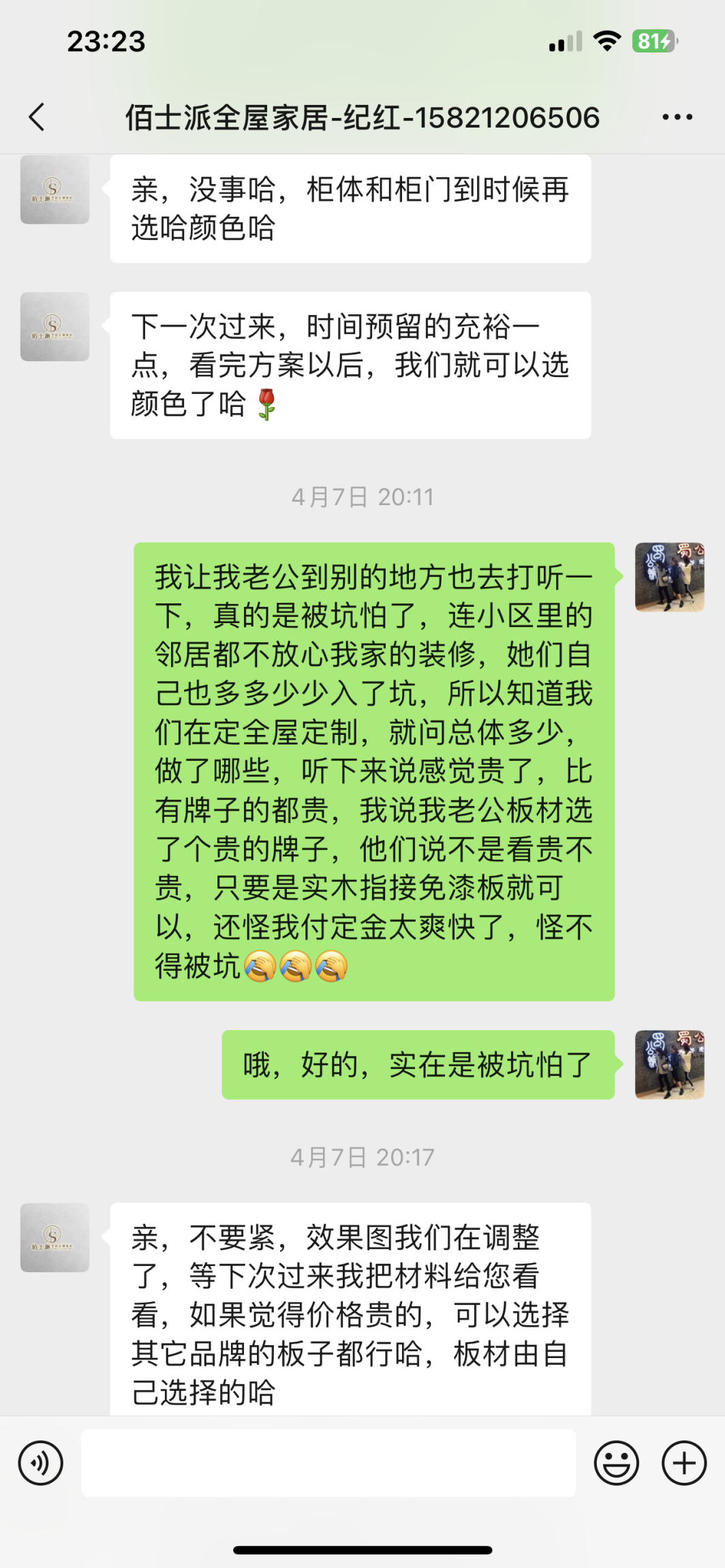Image resolution: width=725 pixels, height=1568 pixels.
Task: View the contact avatar beside 亲，没事哈 message
Action: [x=55, y=190]
